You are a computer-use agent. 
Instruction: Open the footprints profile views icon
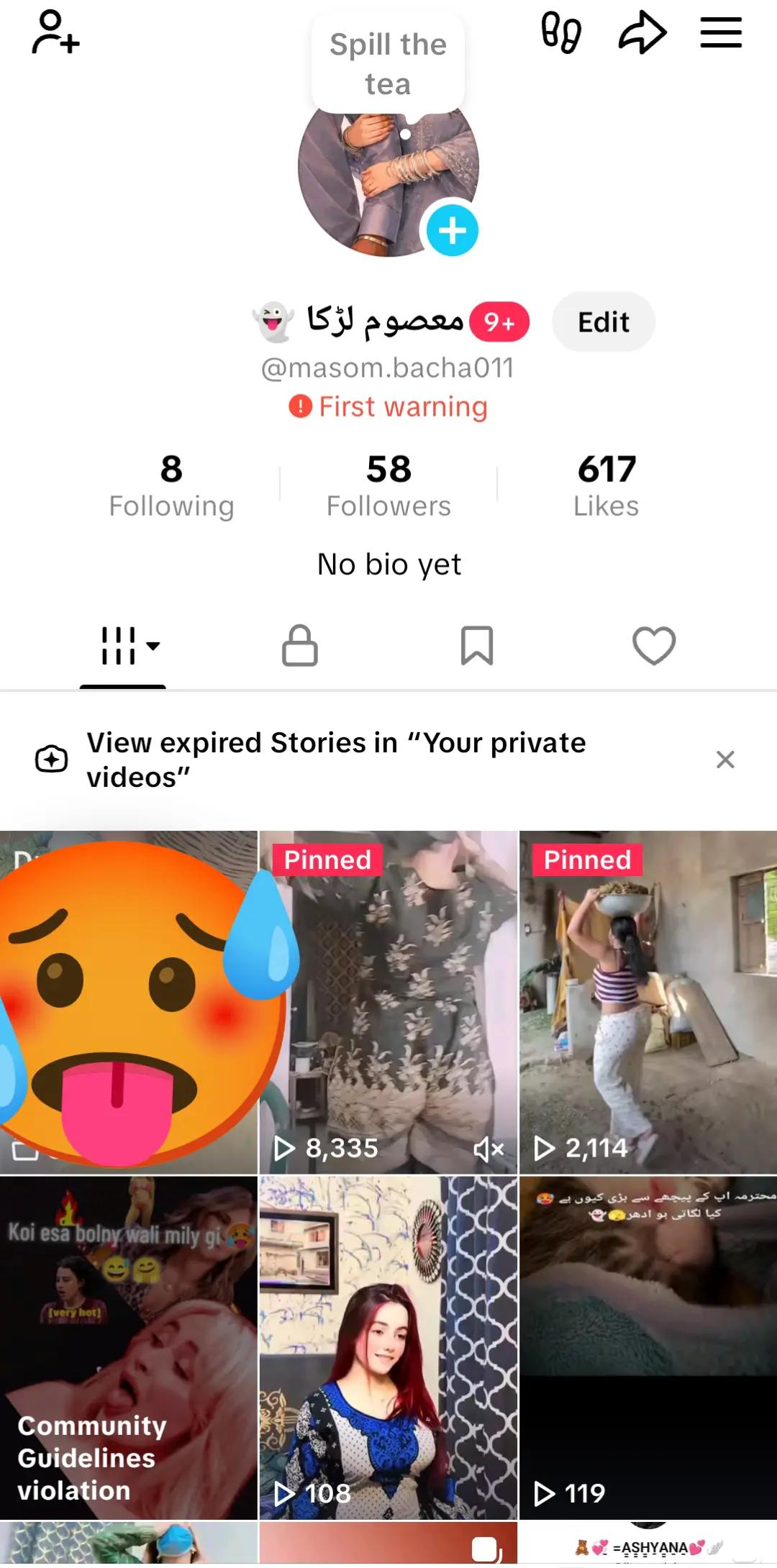click(561, 32)
